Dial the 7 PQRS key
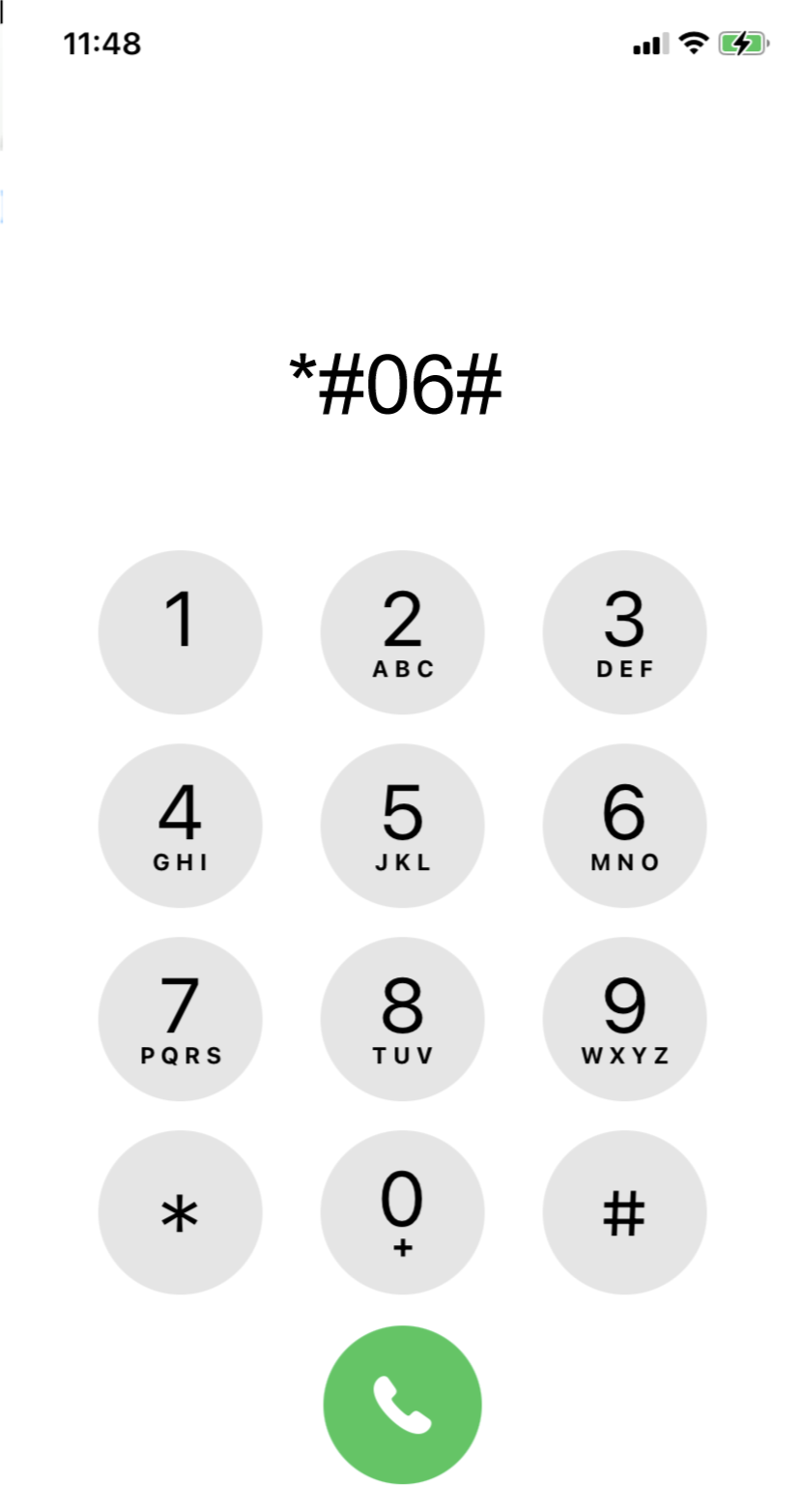800x1512 pixels. pyautogui.click(x=181, y=1019)
